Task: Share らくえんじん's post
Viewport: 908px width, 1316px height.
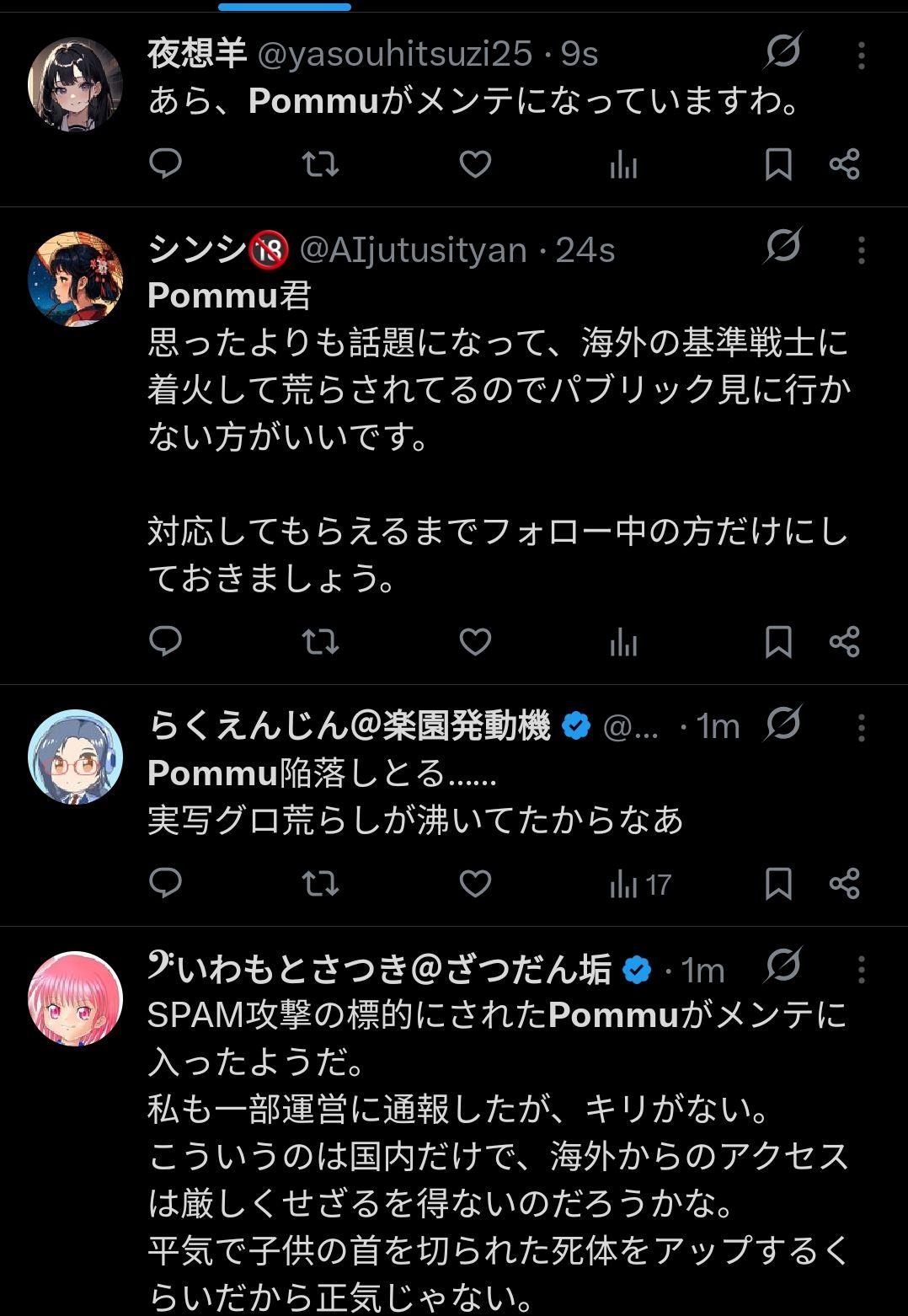Action: [844, 883]
